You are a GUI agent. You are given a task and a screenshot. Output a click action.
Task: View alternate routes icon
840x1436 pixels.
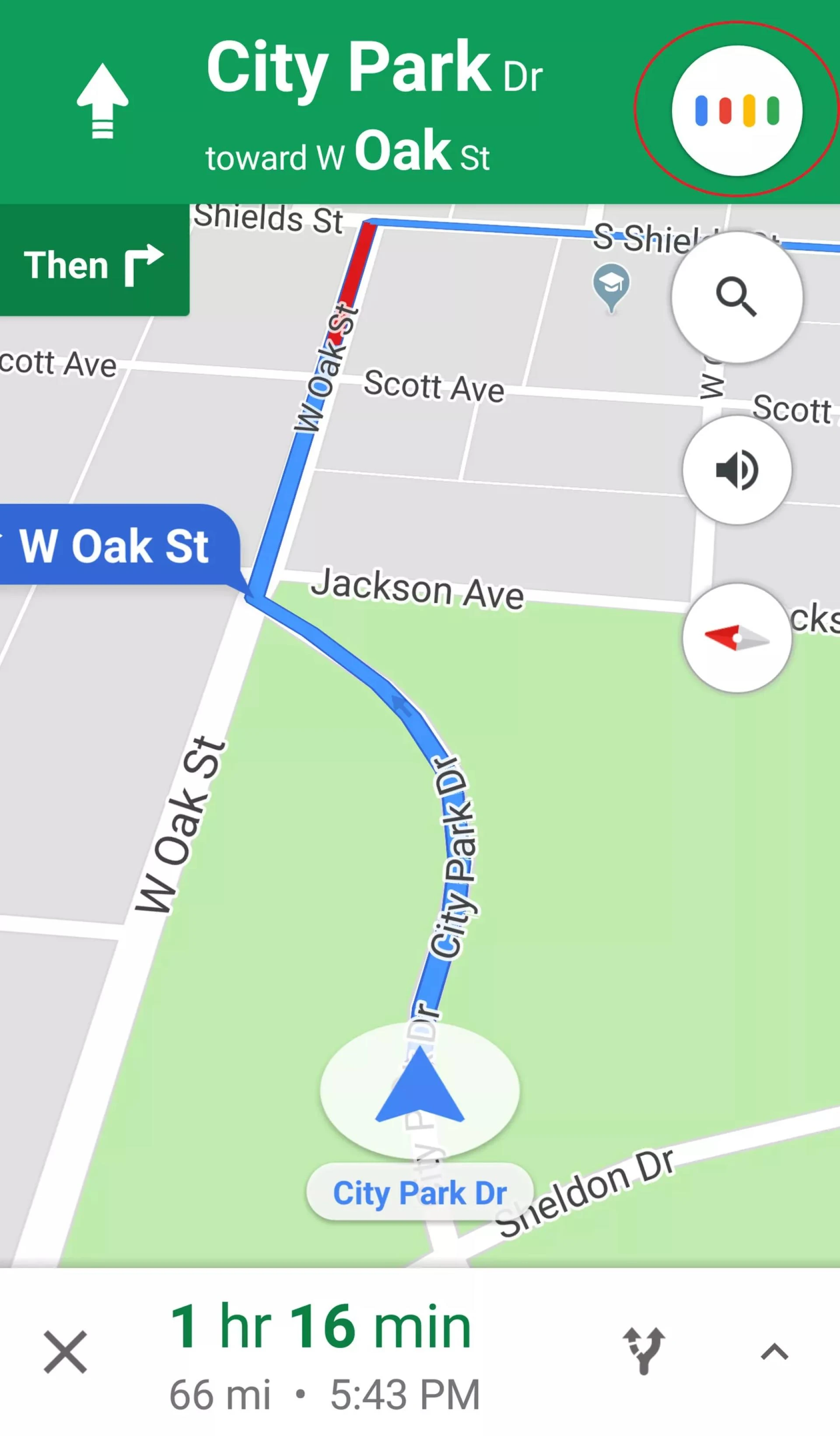(644, 1351)
